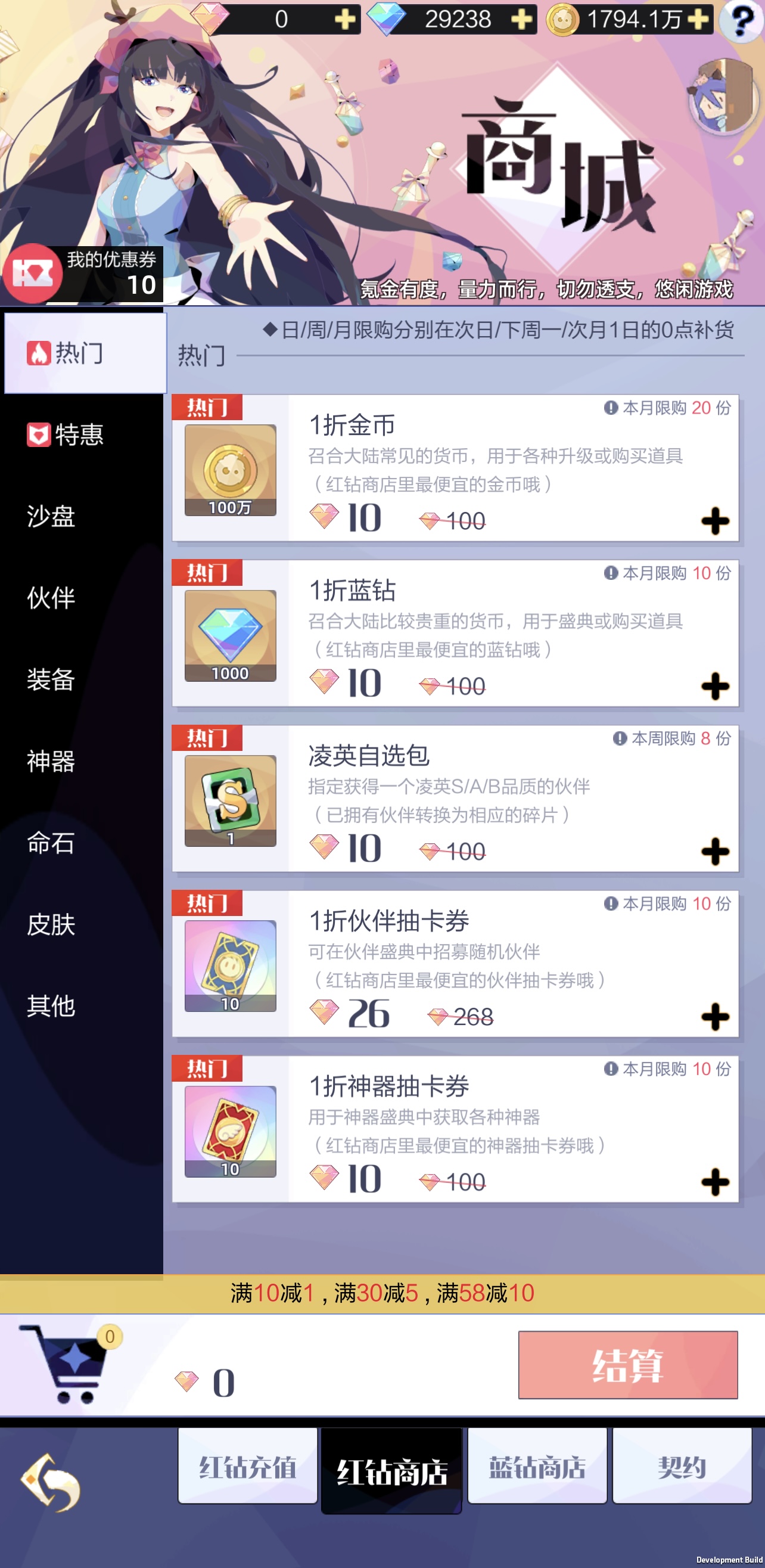Select the 神器 category
The height and width of the screenshot is (1568, 765).
coord(51,761)
